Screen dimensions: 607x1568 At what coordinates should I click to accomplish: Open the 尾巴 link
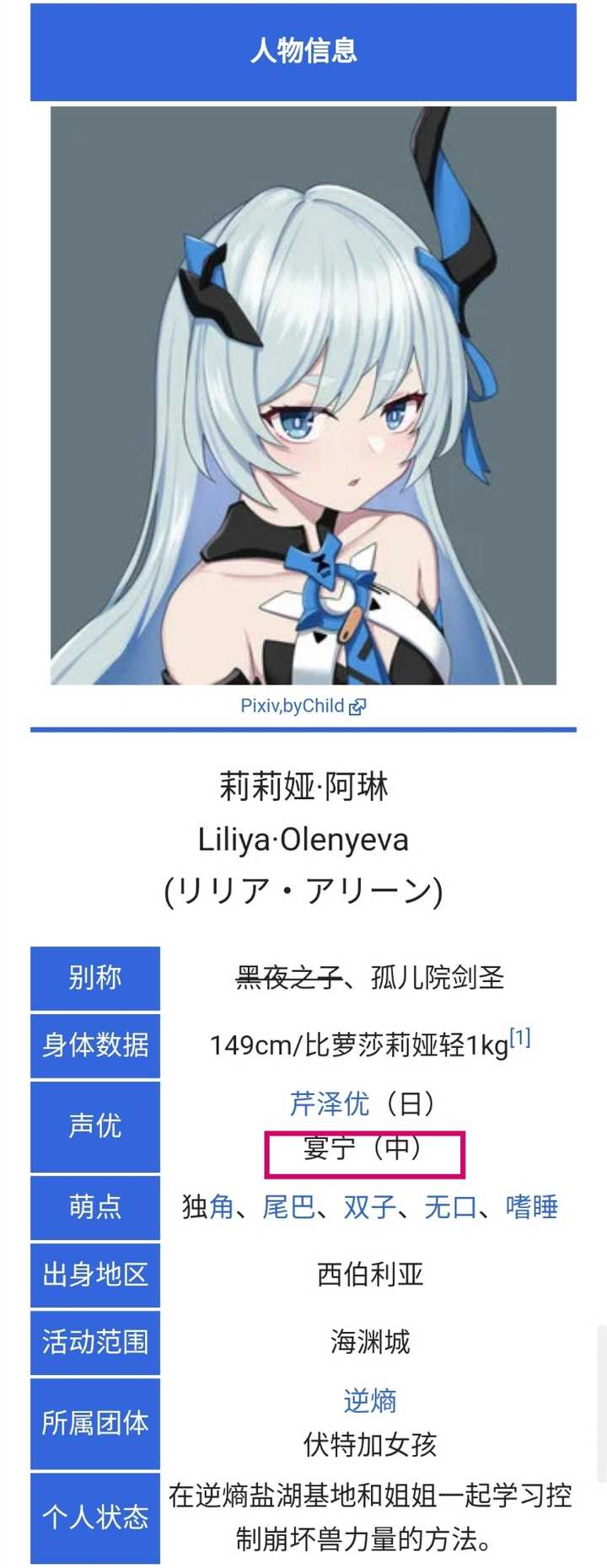tap(288, 1207)
